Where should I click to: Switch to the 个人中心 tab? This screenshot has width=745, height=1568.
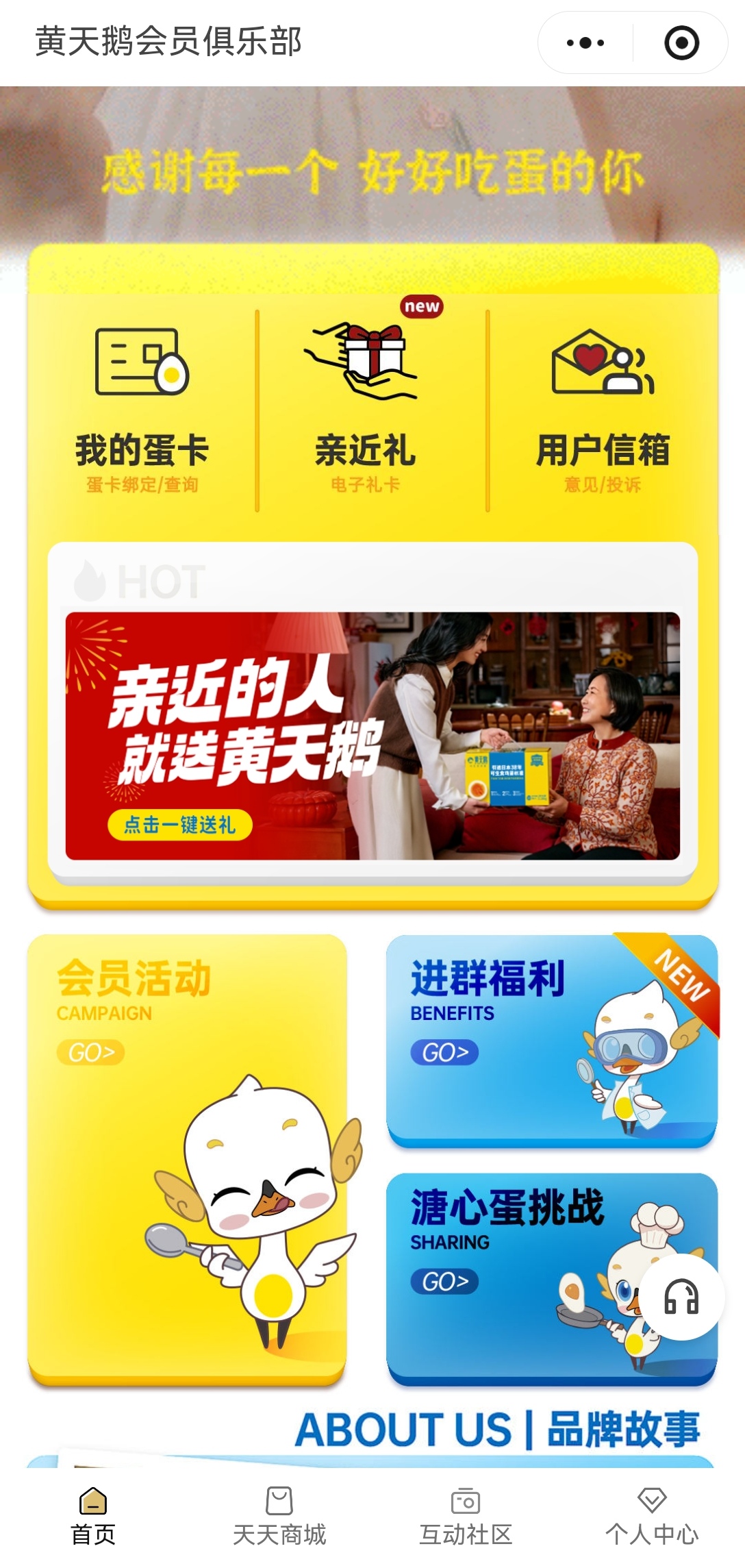pos(652,1515)
